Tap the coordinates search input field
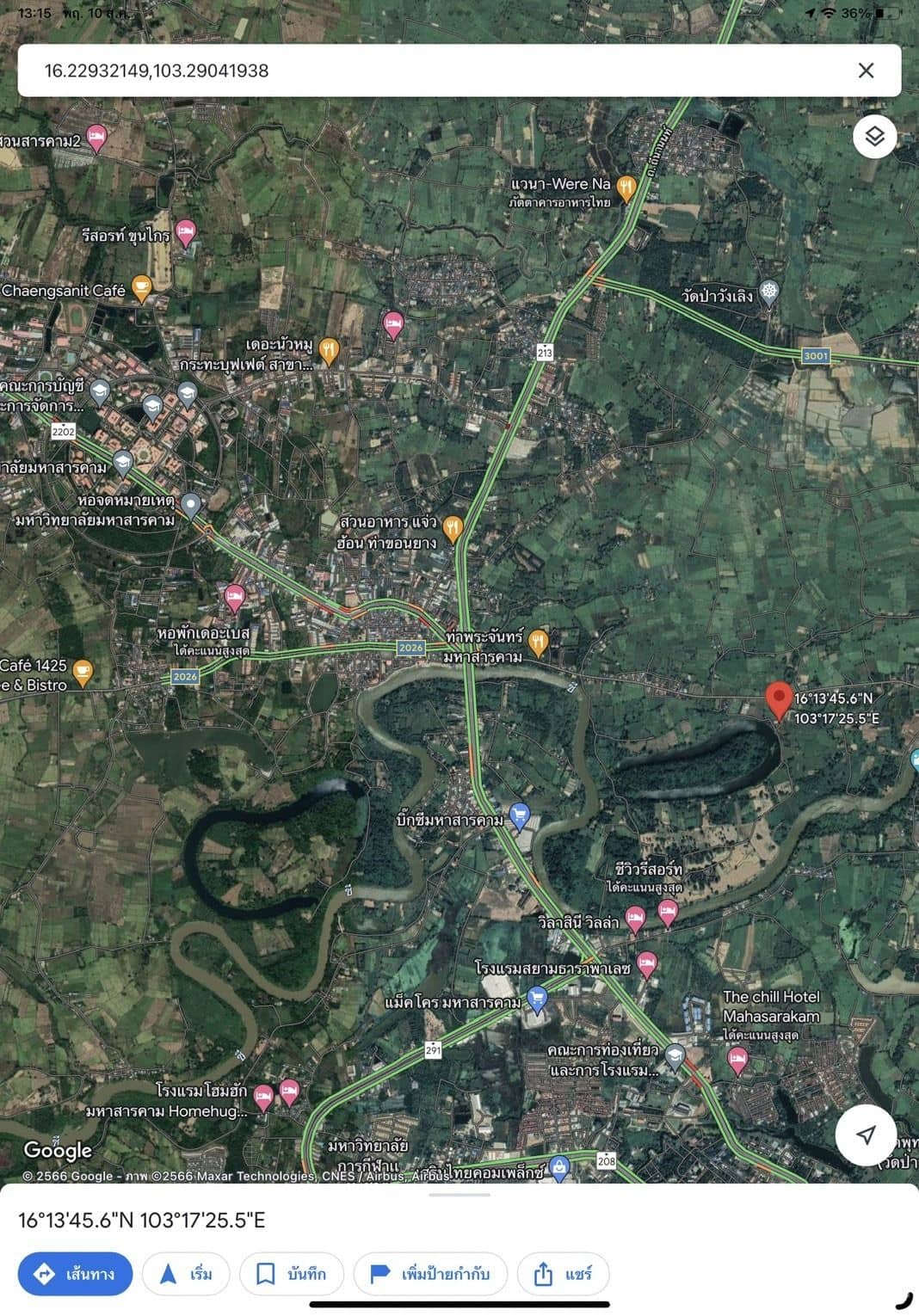Viewport: 919px width, 1316px height. [344, 72]
